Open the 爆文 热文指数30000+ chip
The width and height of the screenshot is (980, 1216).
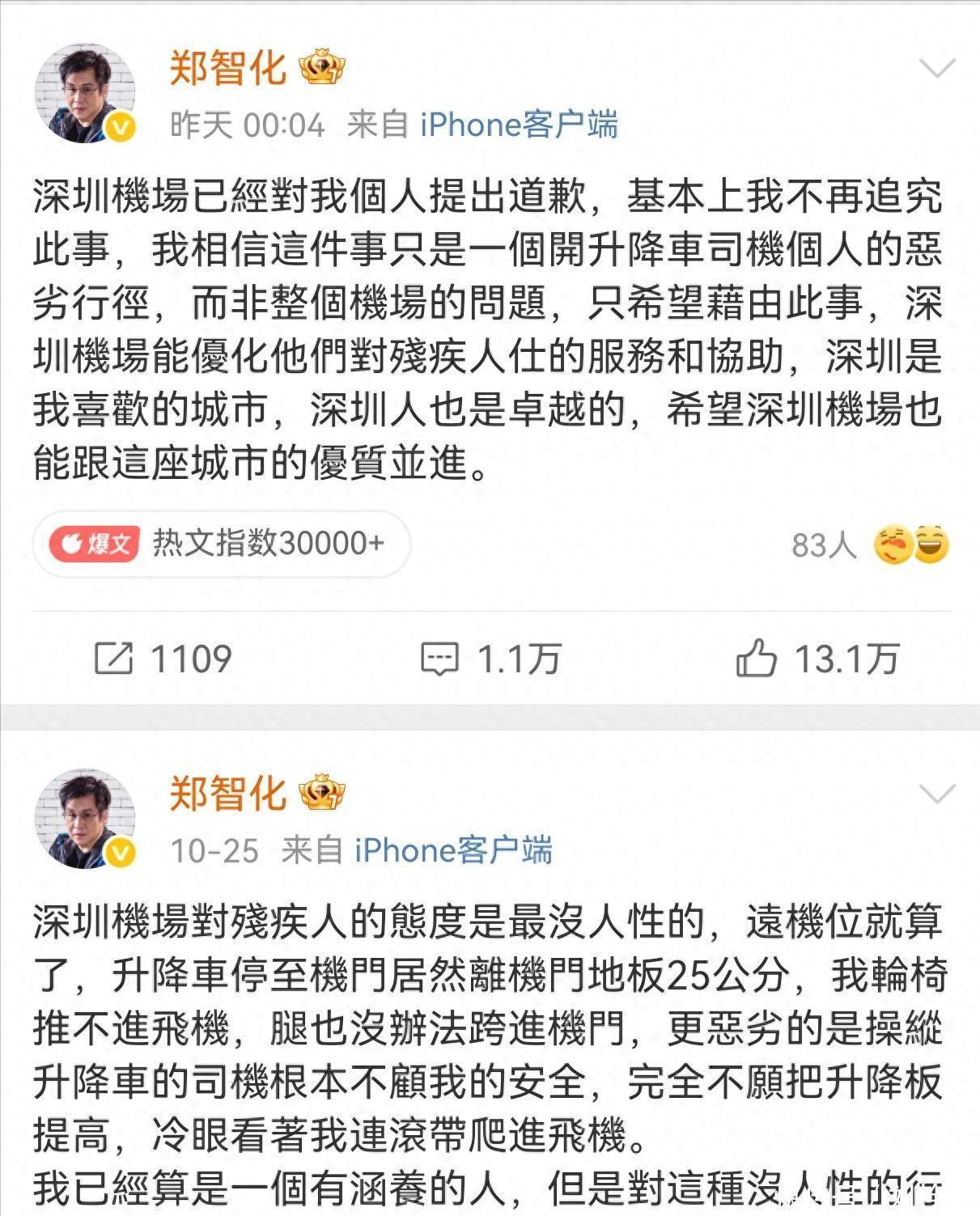[221, 544]
